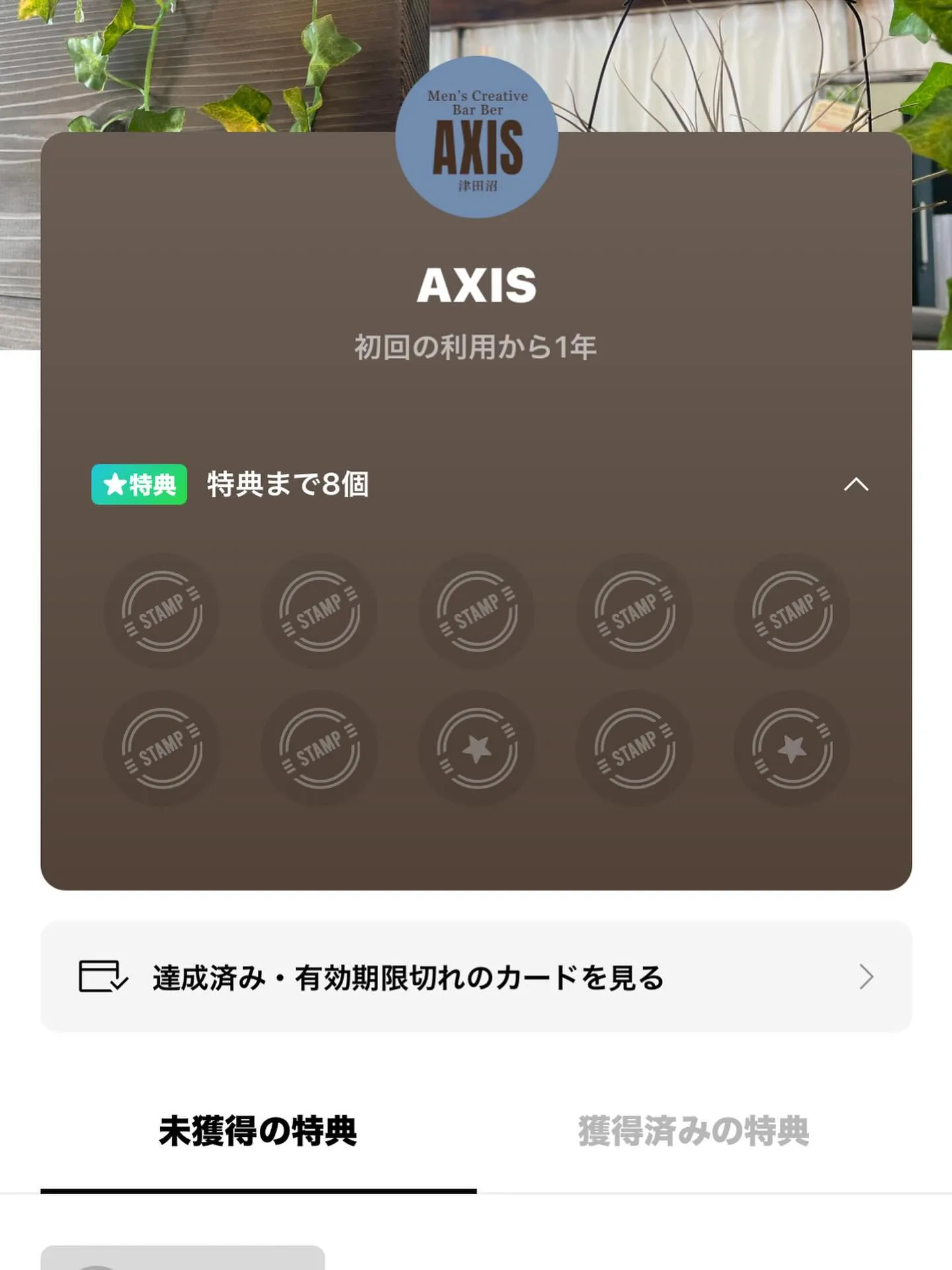Collapse the 特典まで8個 stamp section
952x1270 pixels.
coord(855,485)
